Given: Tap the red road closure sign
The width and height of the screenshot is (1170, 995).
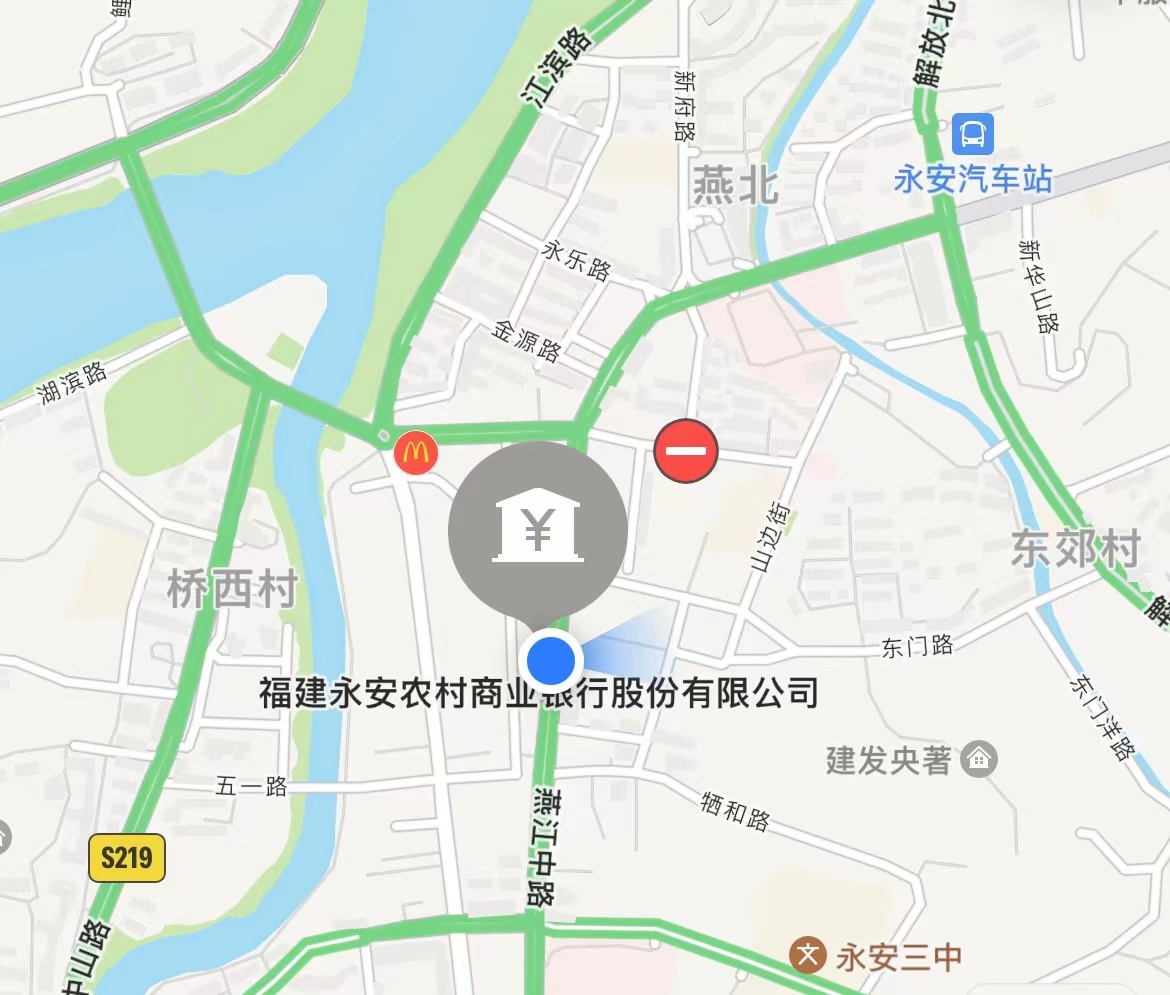Looking at the screenshot, I should point(686,452).
